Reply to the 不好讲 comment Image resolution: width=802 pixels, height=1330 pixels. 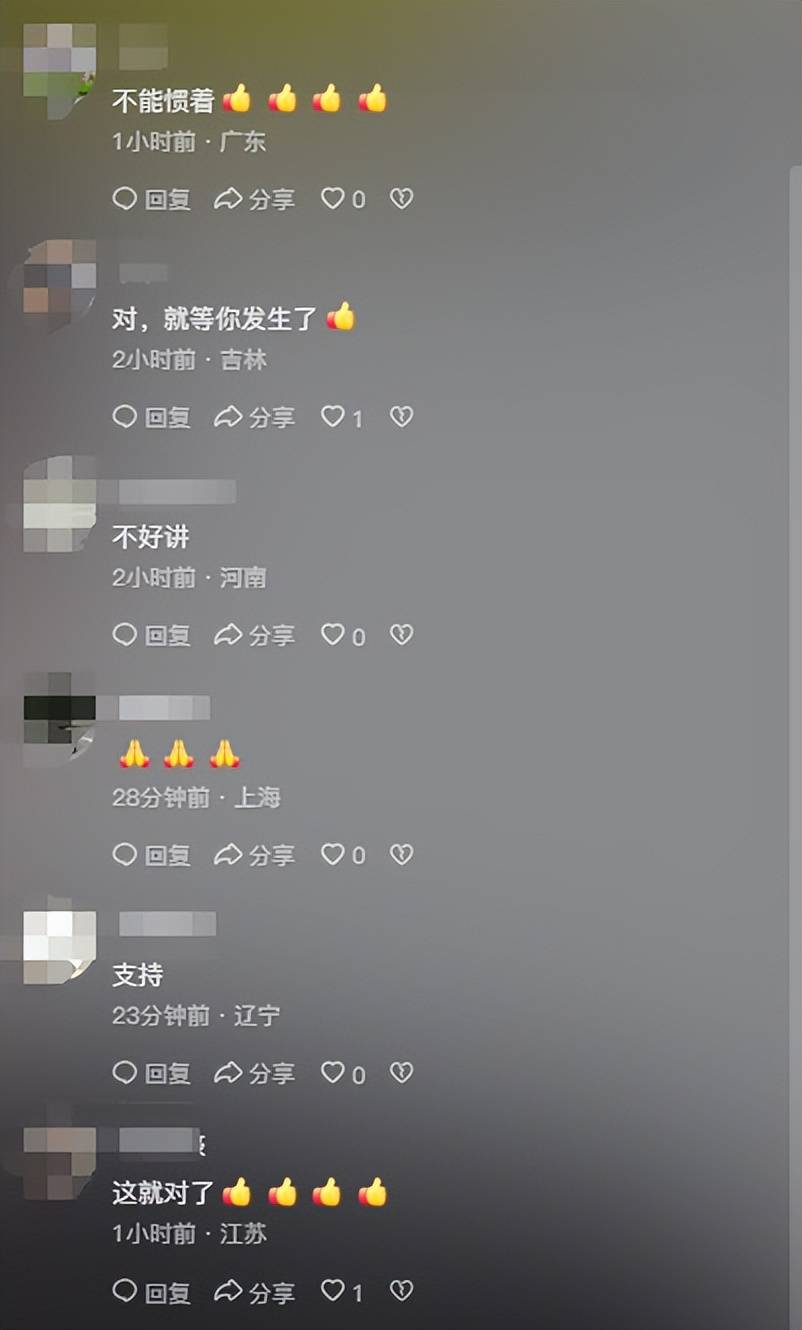(151, 635)
